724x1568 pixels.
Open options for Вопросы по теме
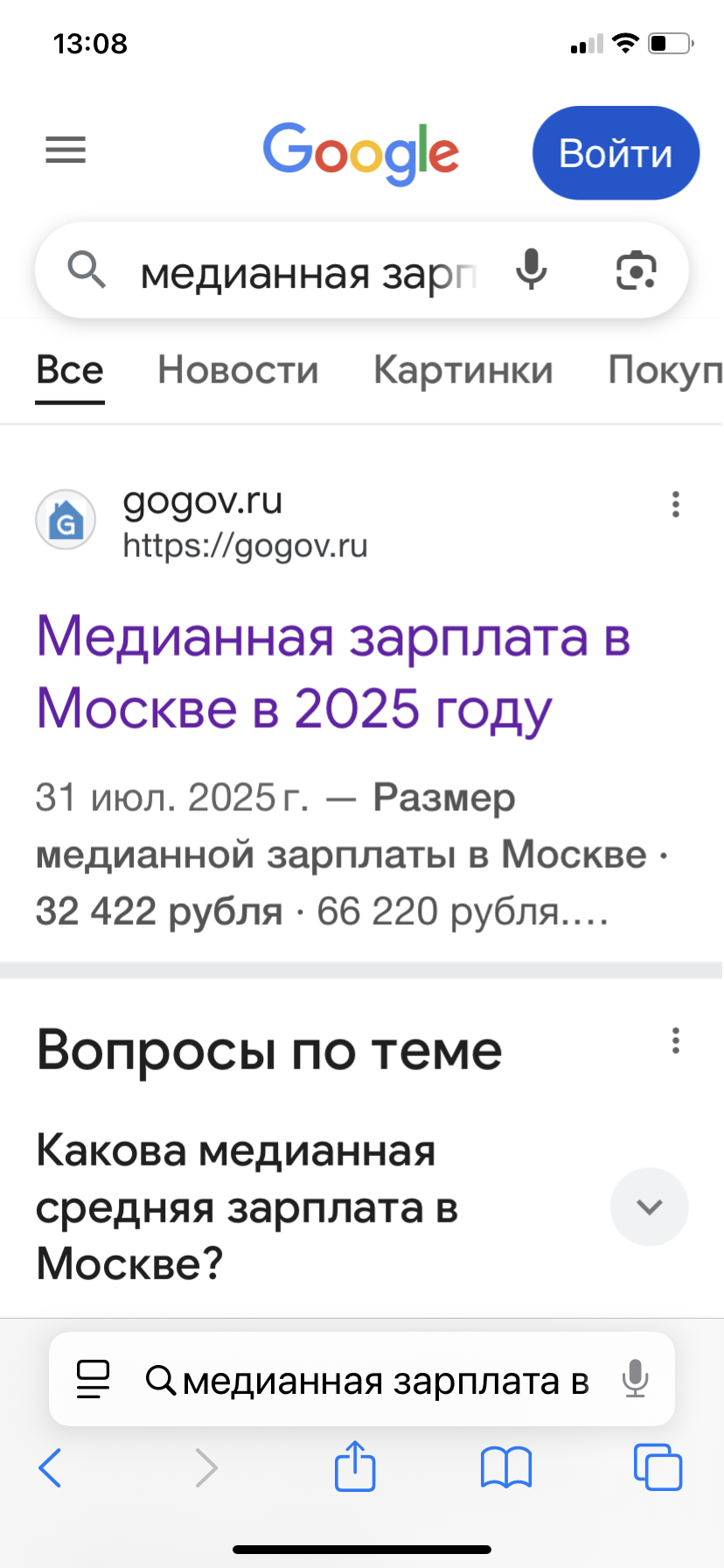(x=675, y=1041)
